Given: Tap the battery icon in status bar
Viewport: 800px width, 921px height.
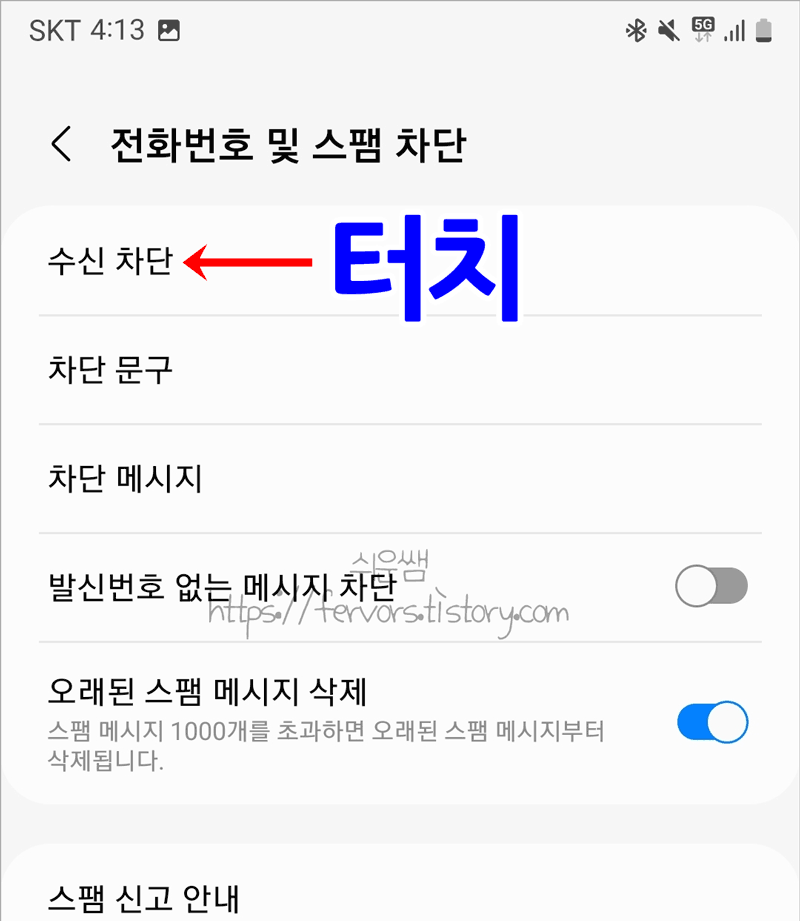Looking at the screenshot, I should (766, 30).
